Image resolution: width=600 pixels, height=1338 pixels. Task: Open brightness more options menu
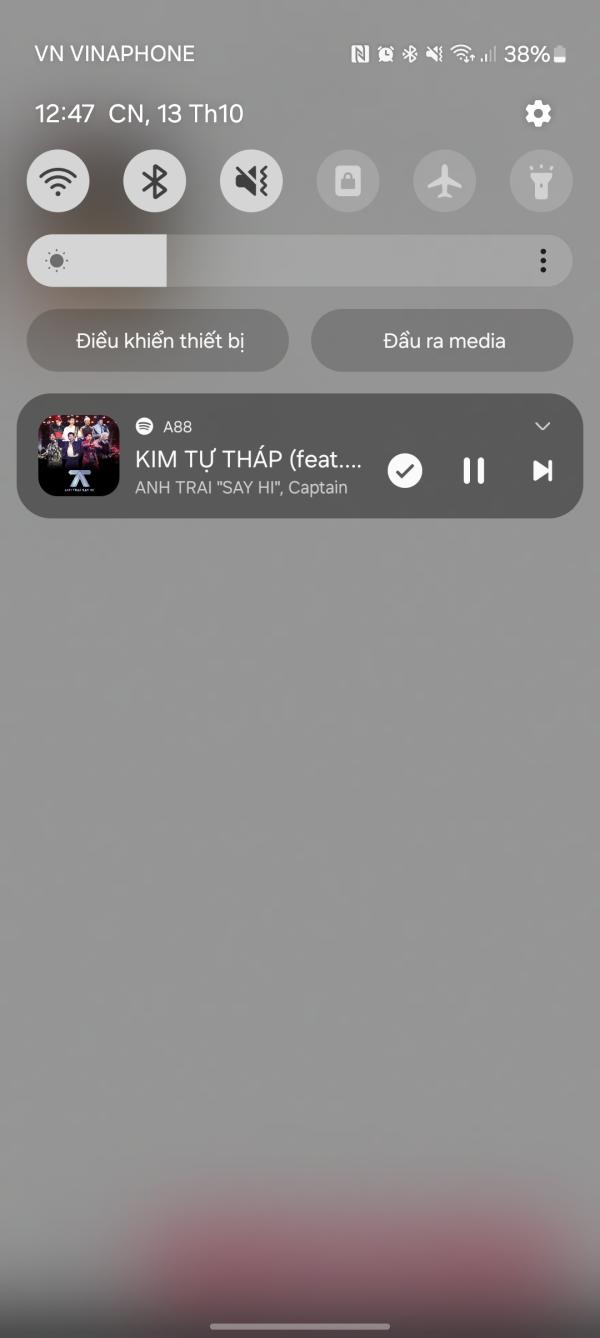point(543,261)
